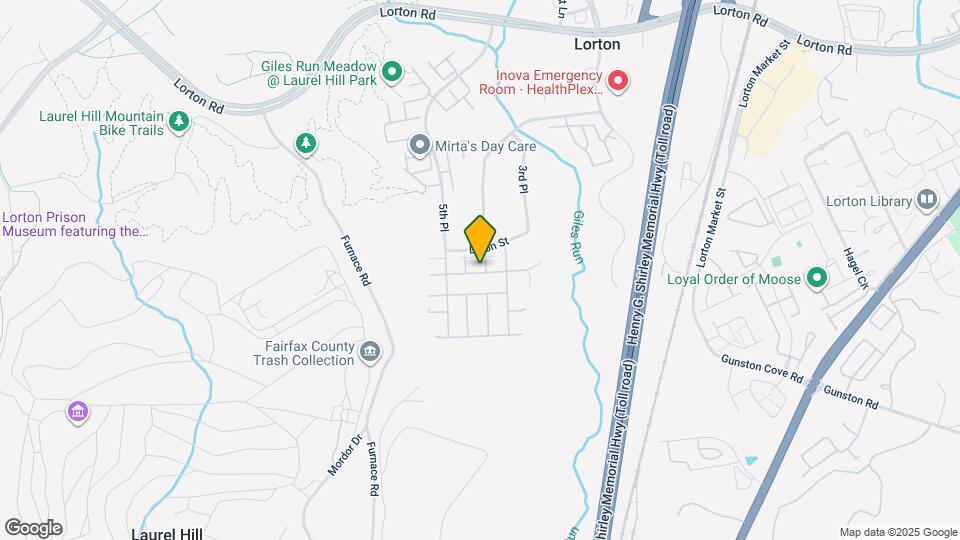Tap the purple museum marker near Laurel Hill
The width and height of the screenshot is (960, 540).
(x=78, y=411)
